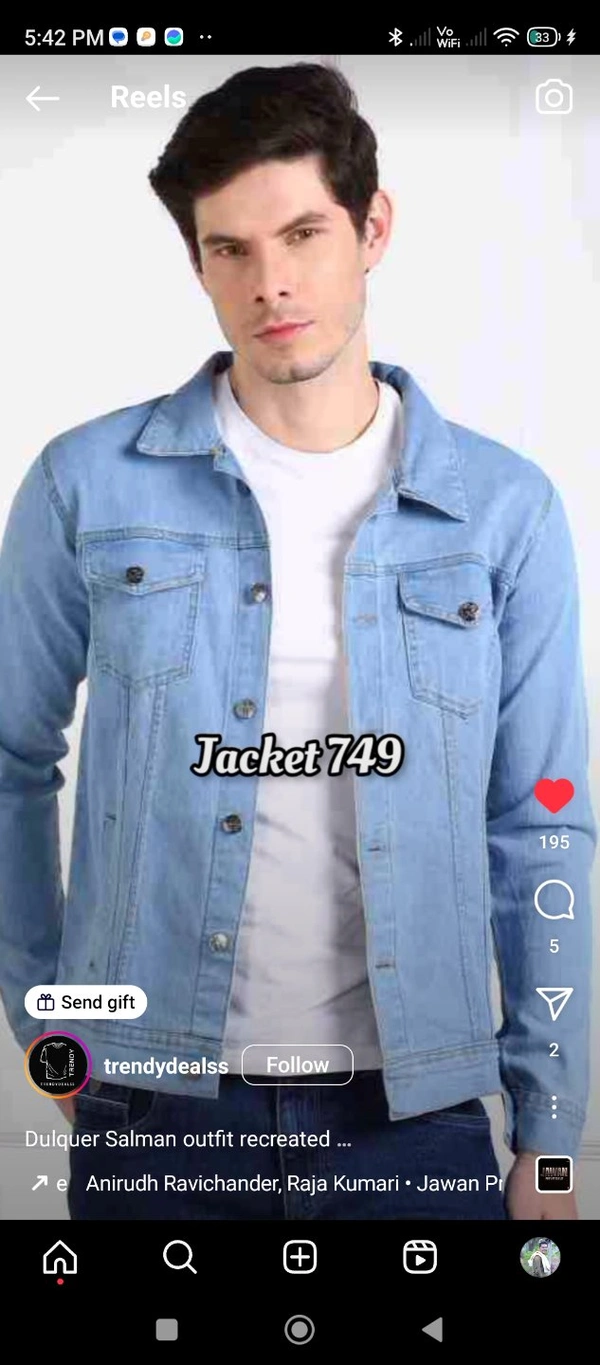Tap the system back button
Image resolution: width=600 pixels, height=1365 pixels.
[x=432, y=1329]
